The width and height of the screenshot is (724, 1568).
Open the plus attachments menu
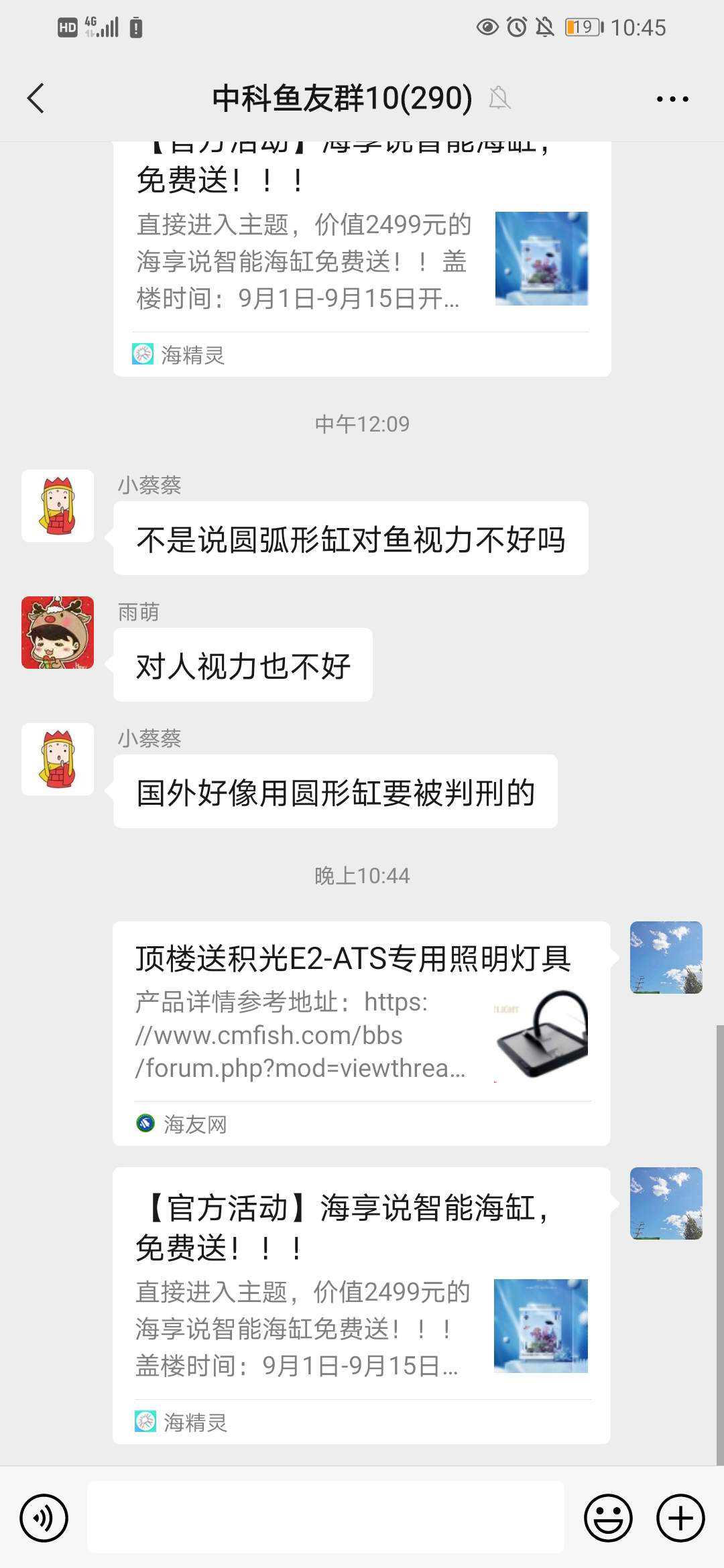[680, 1518]
